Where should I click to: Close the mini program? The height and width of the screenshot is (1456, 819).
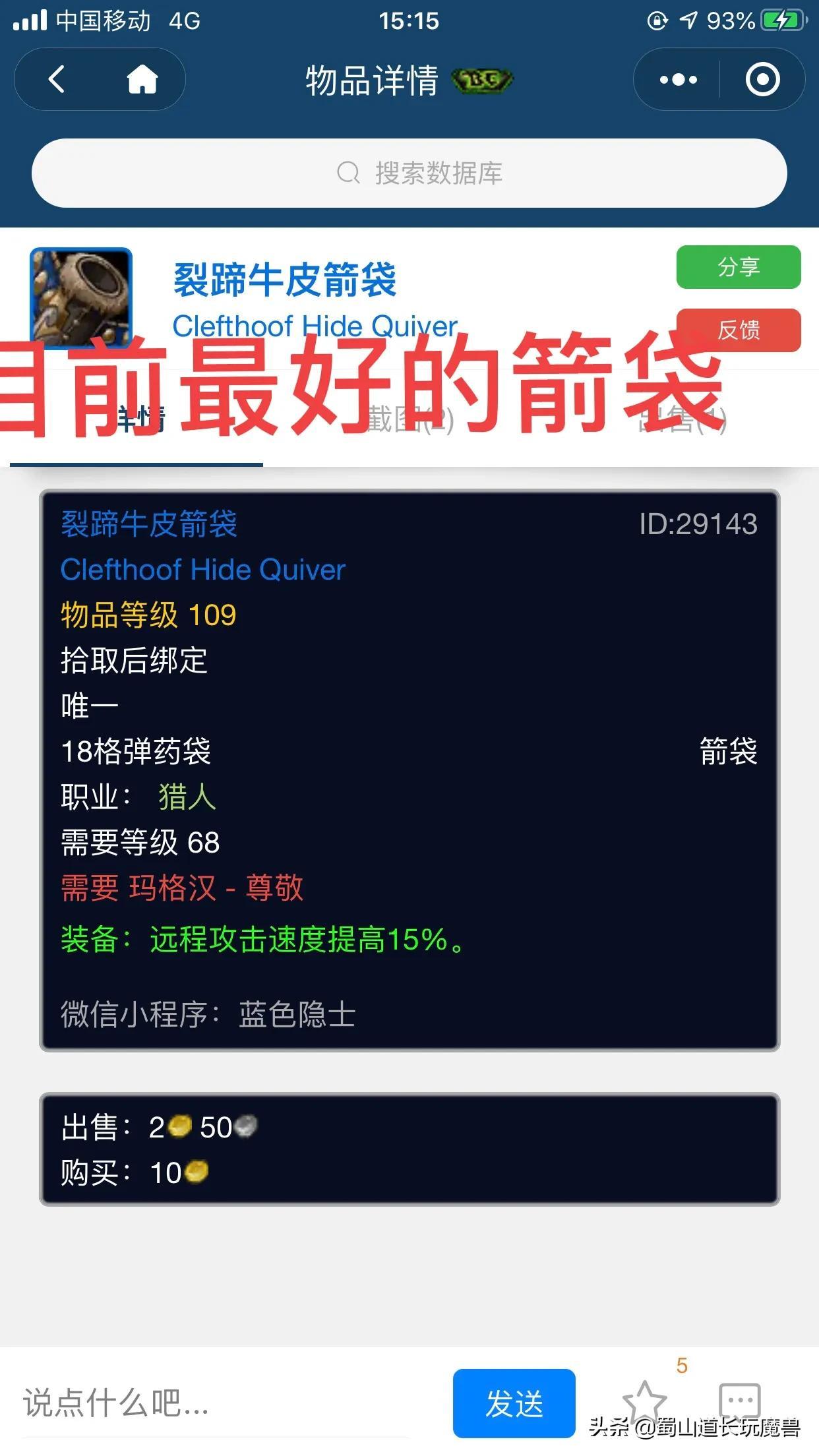[x=762, y=80]
